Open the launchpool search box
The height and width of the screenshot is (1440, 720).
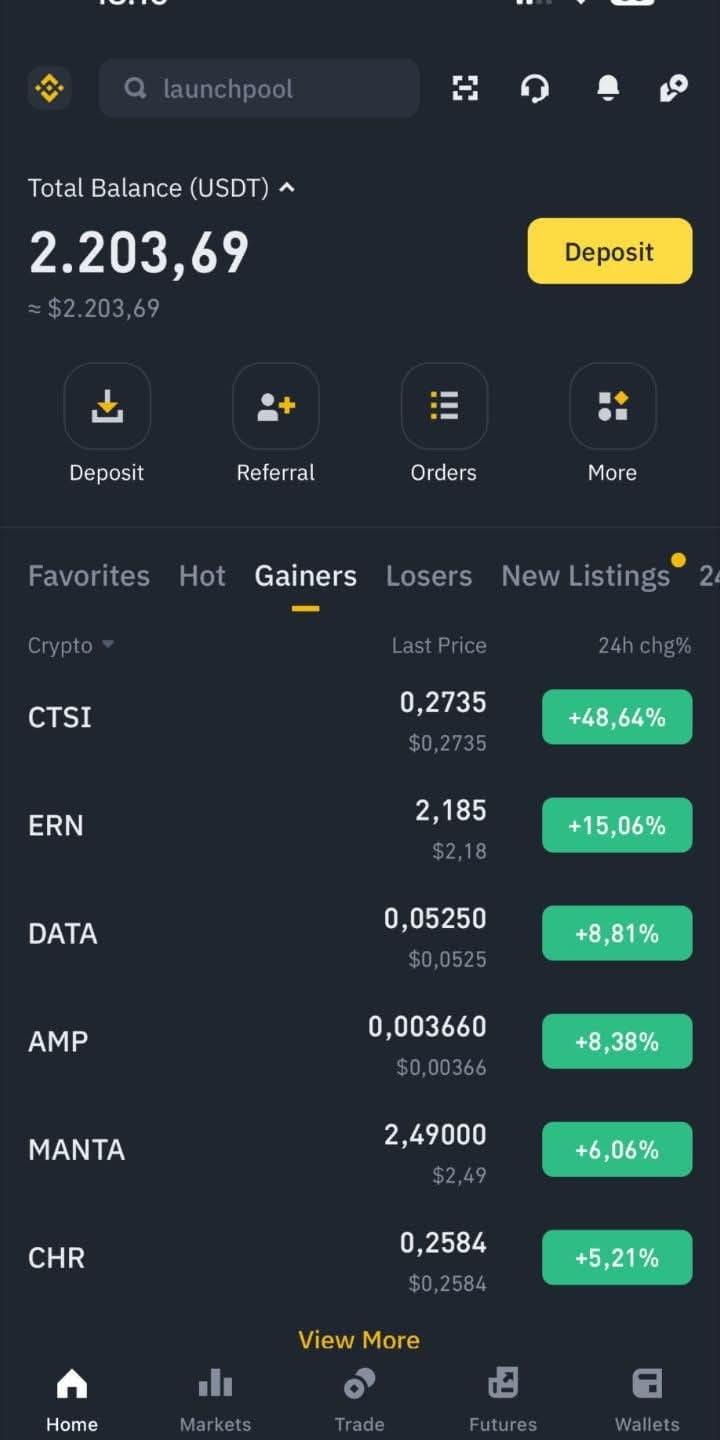259,88
